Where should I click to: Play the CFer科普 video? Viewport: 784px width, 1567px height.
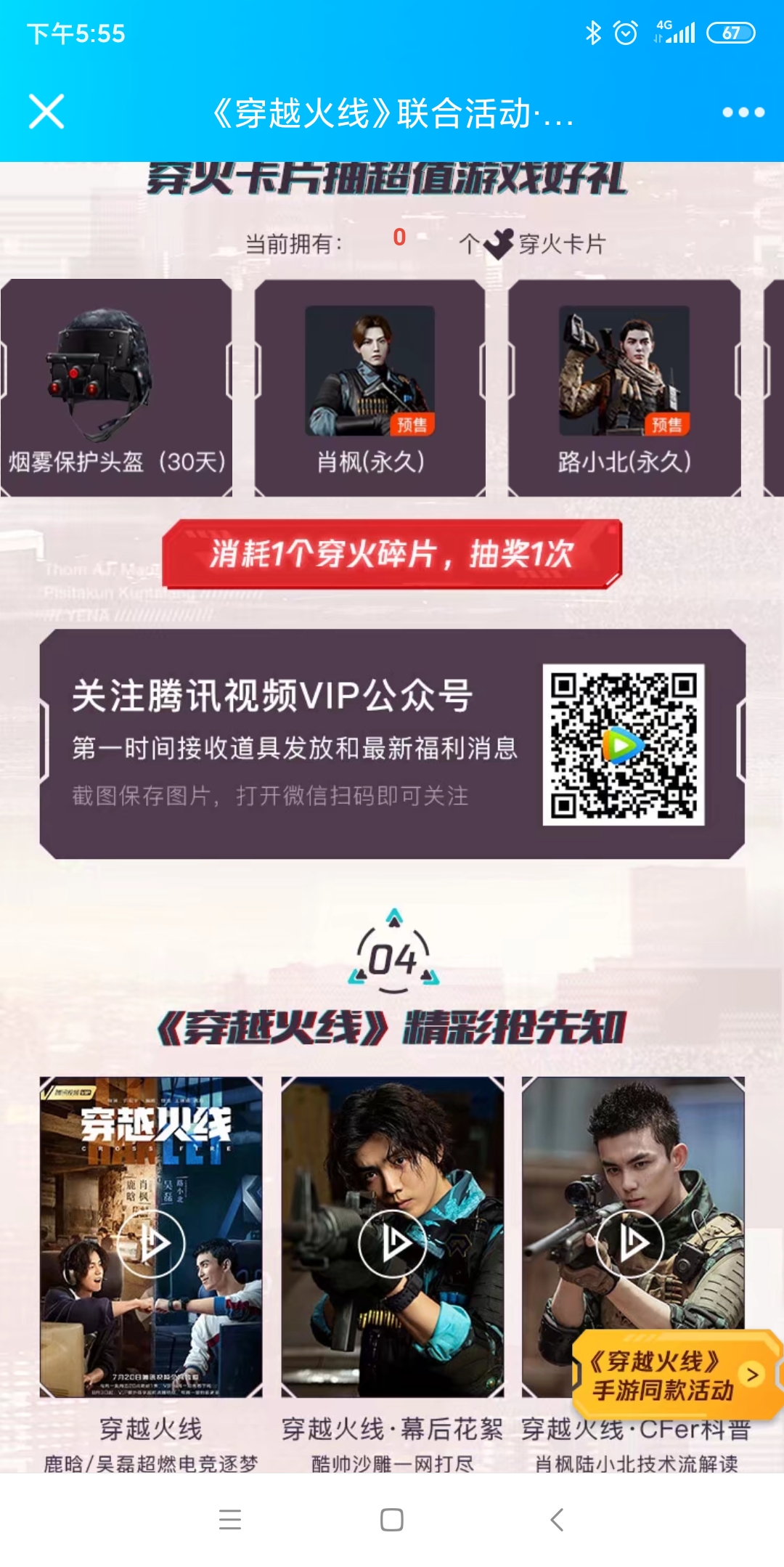tap(630, 1243)
